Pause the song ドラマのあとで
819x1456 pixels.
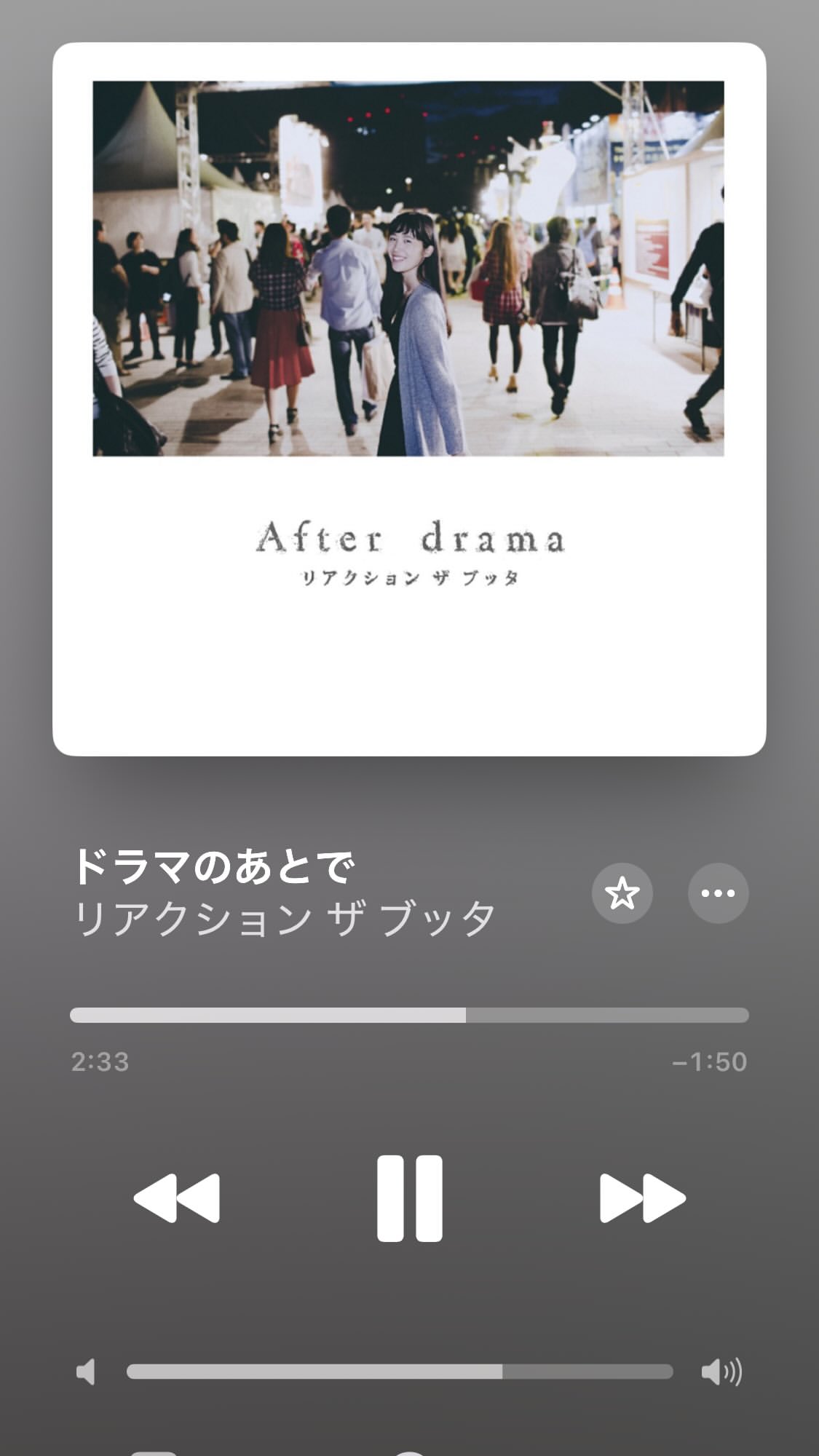coord(409,1198)
